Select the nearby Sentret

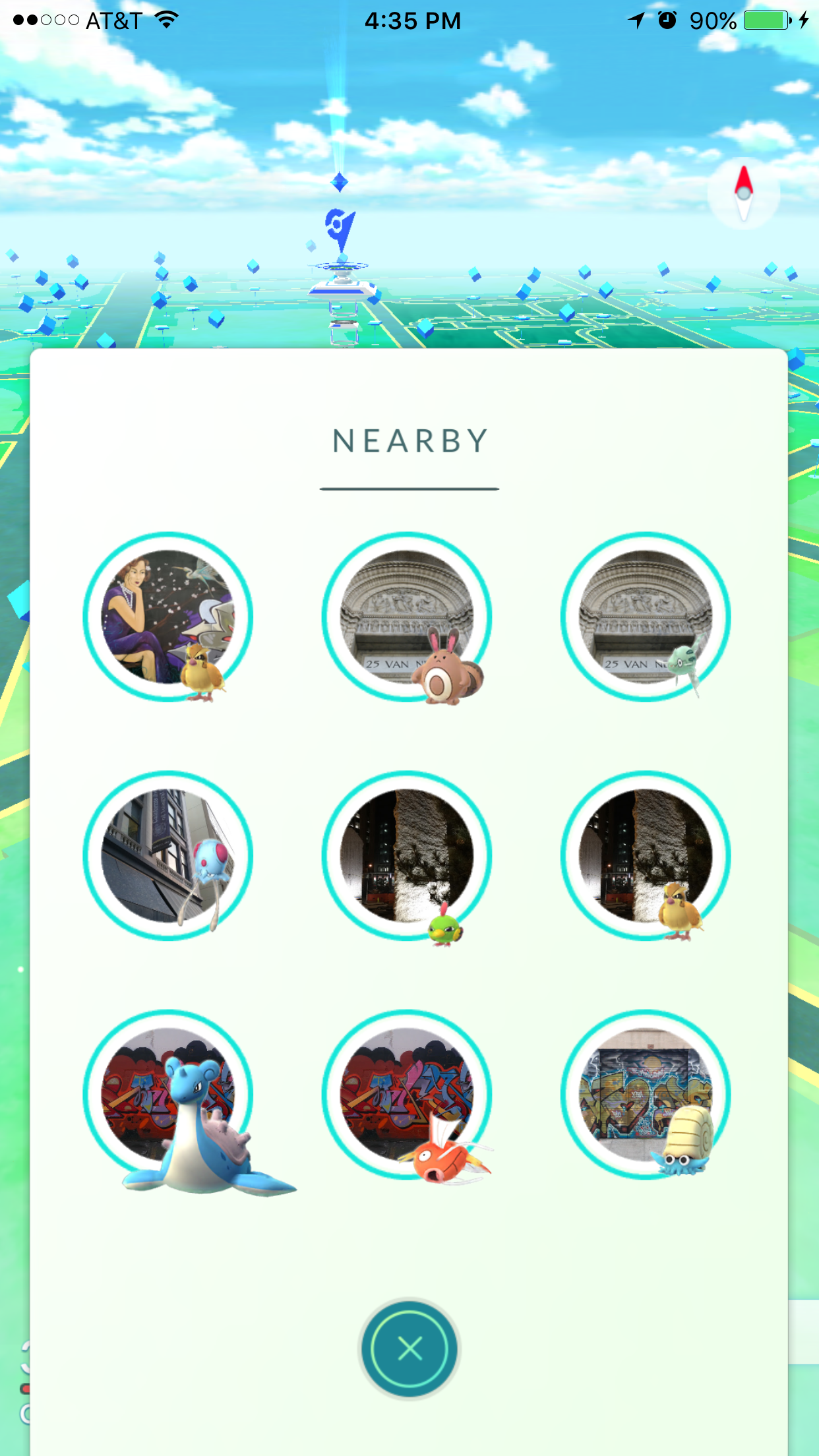click(407, 617)
